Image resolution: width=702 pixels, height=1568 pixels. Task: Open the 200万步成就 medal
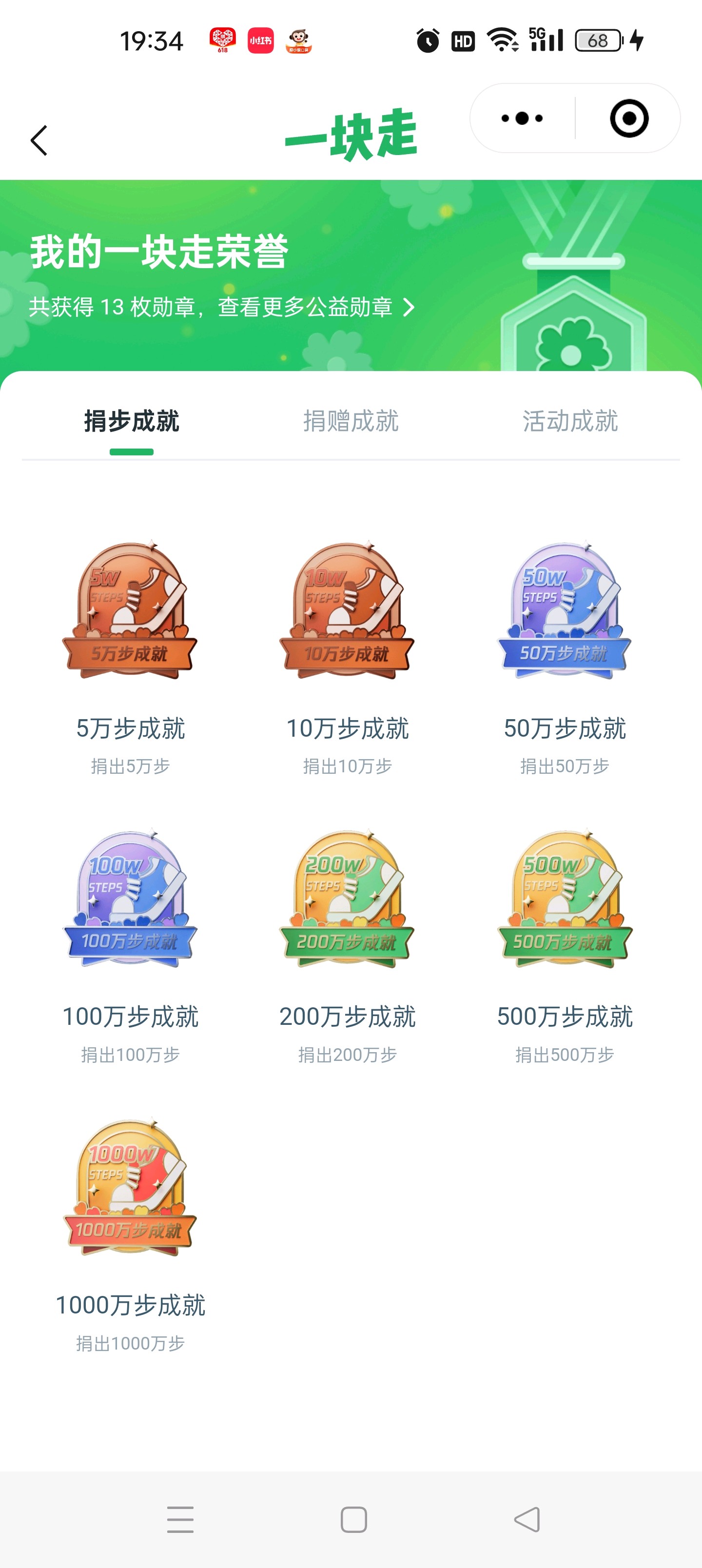[x=347, y=899]
